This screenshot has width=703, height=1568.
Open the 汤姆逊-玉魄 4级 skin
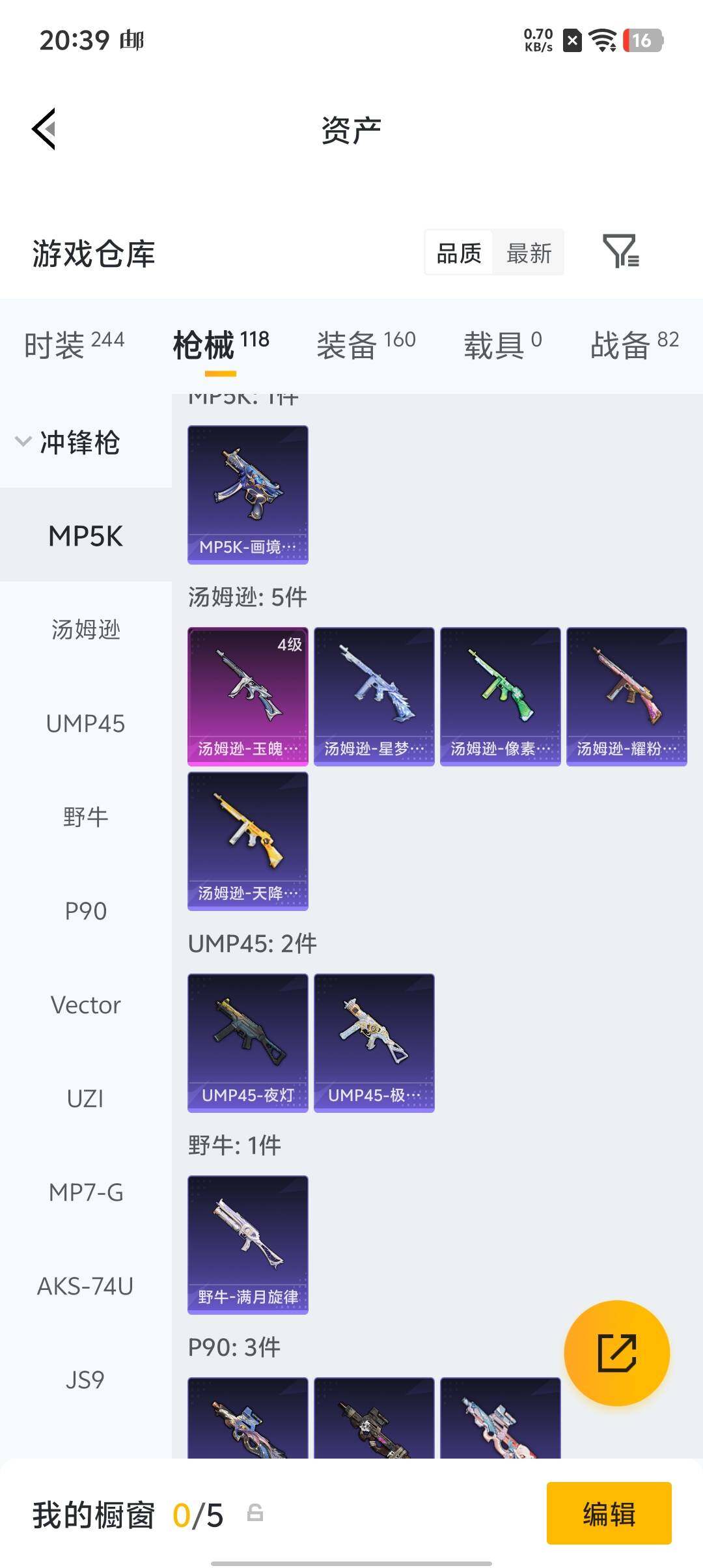click(x=248, y=697)
